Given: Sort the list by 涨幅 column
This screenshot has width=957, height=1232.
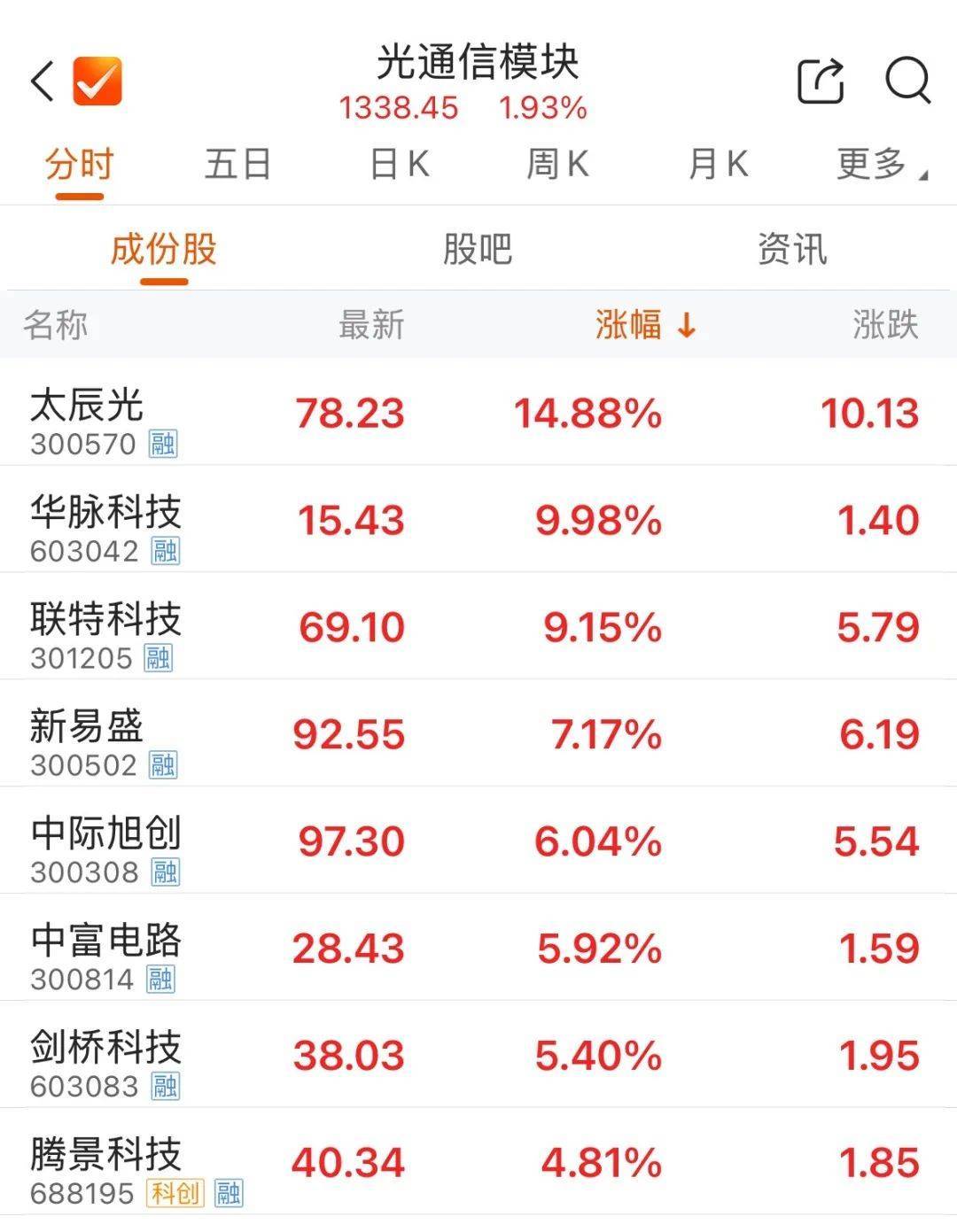Looking at the screenshot, I should pos(644,325).
